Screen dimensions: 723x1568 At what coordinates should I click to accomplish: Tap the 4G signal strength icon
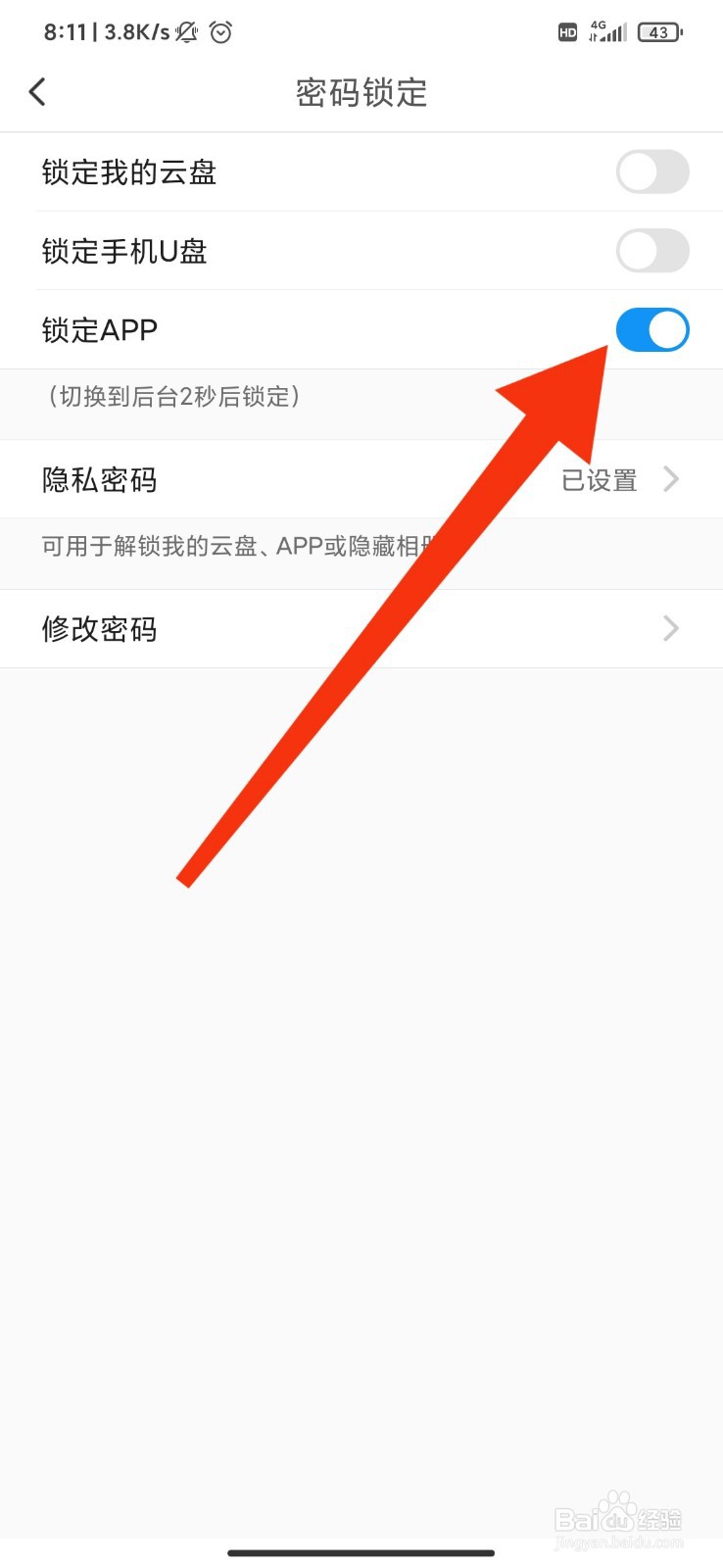[607, 32]
